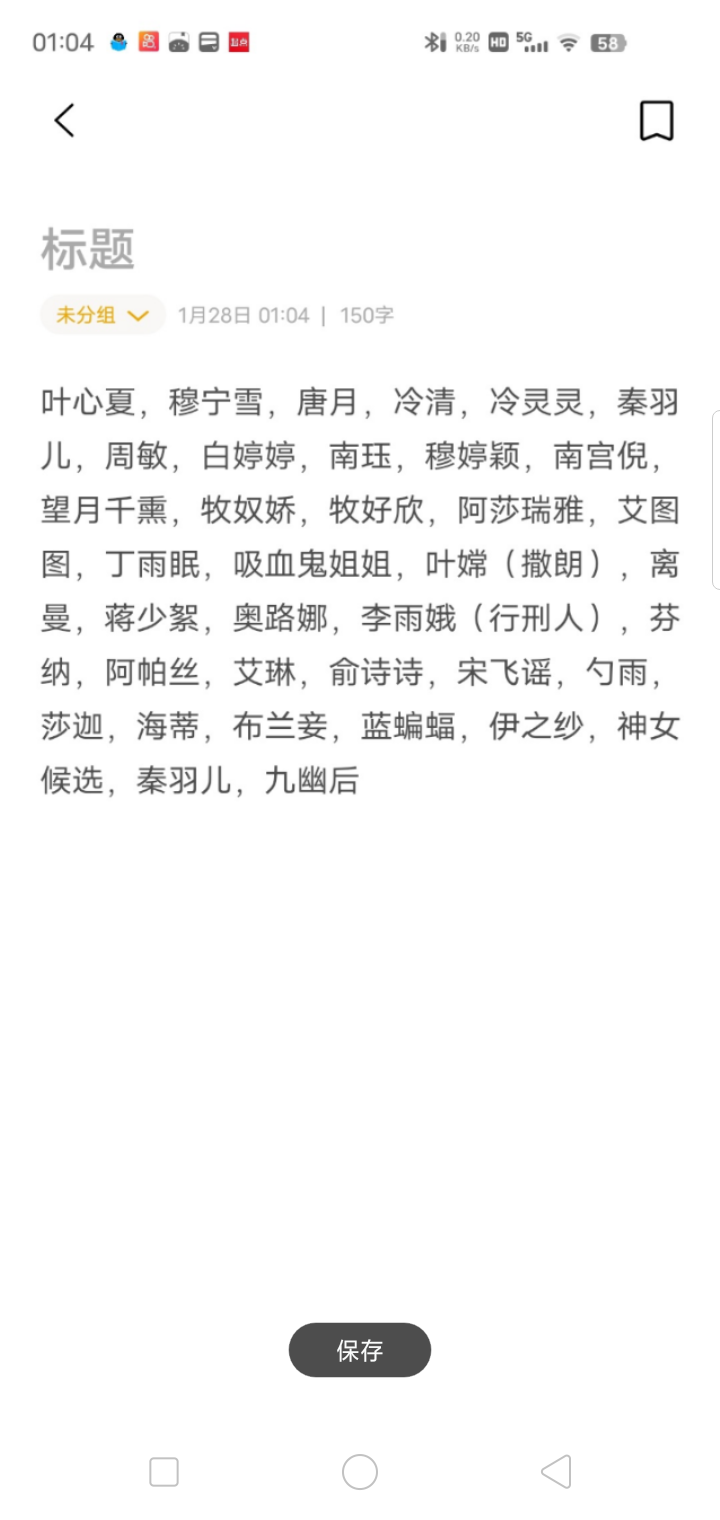Go back using the top-left arrow
The width and height of the screenshot is (720, 1520).
click(x=64, y=121)
